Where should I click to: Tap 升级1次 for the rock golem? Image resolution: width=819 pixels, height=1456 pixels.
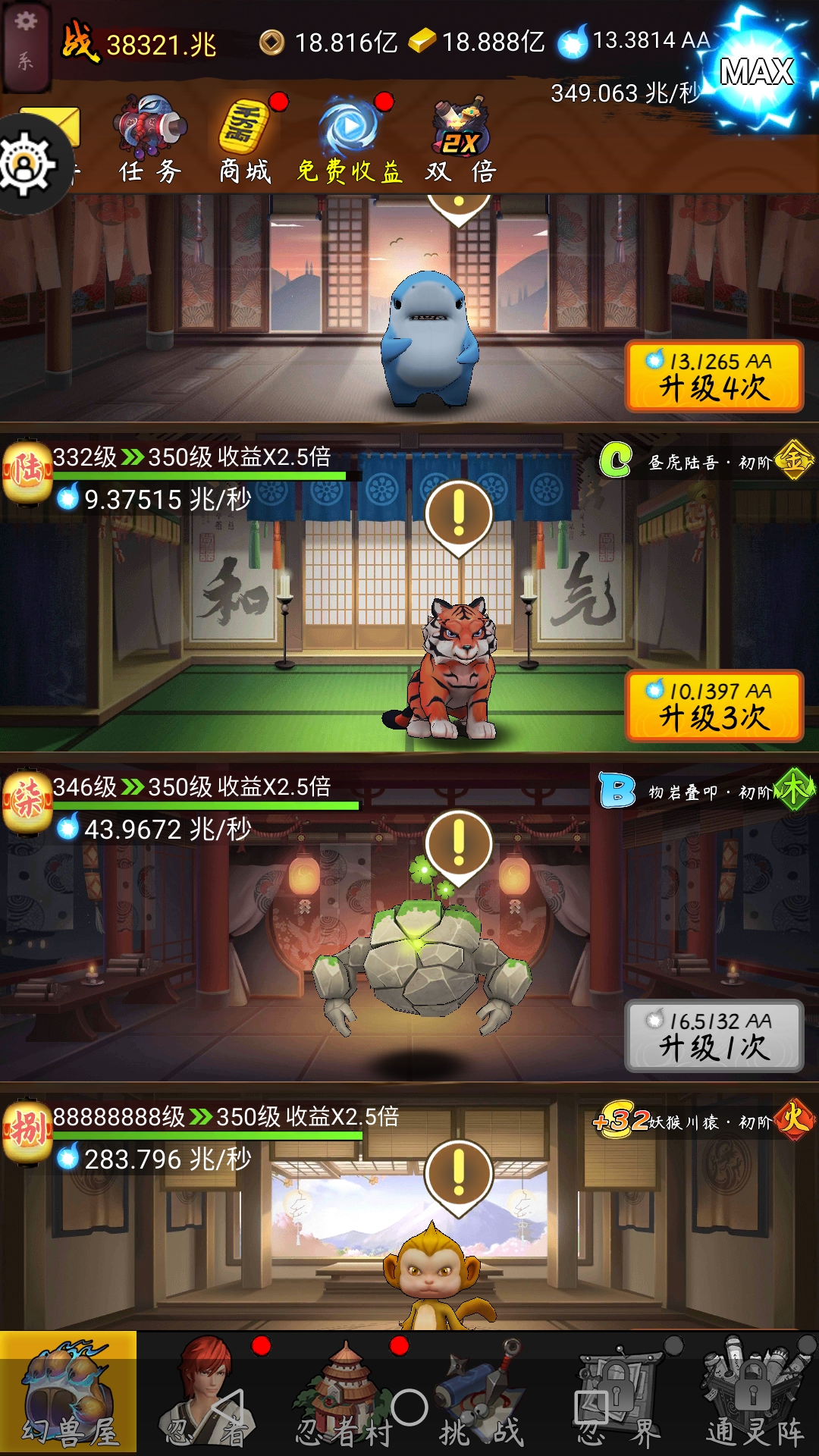click(x=714, y=1036)
